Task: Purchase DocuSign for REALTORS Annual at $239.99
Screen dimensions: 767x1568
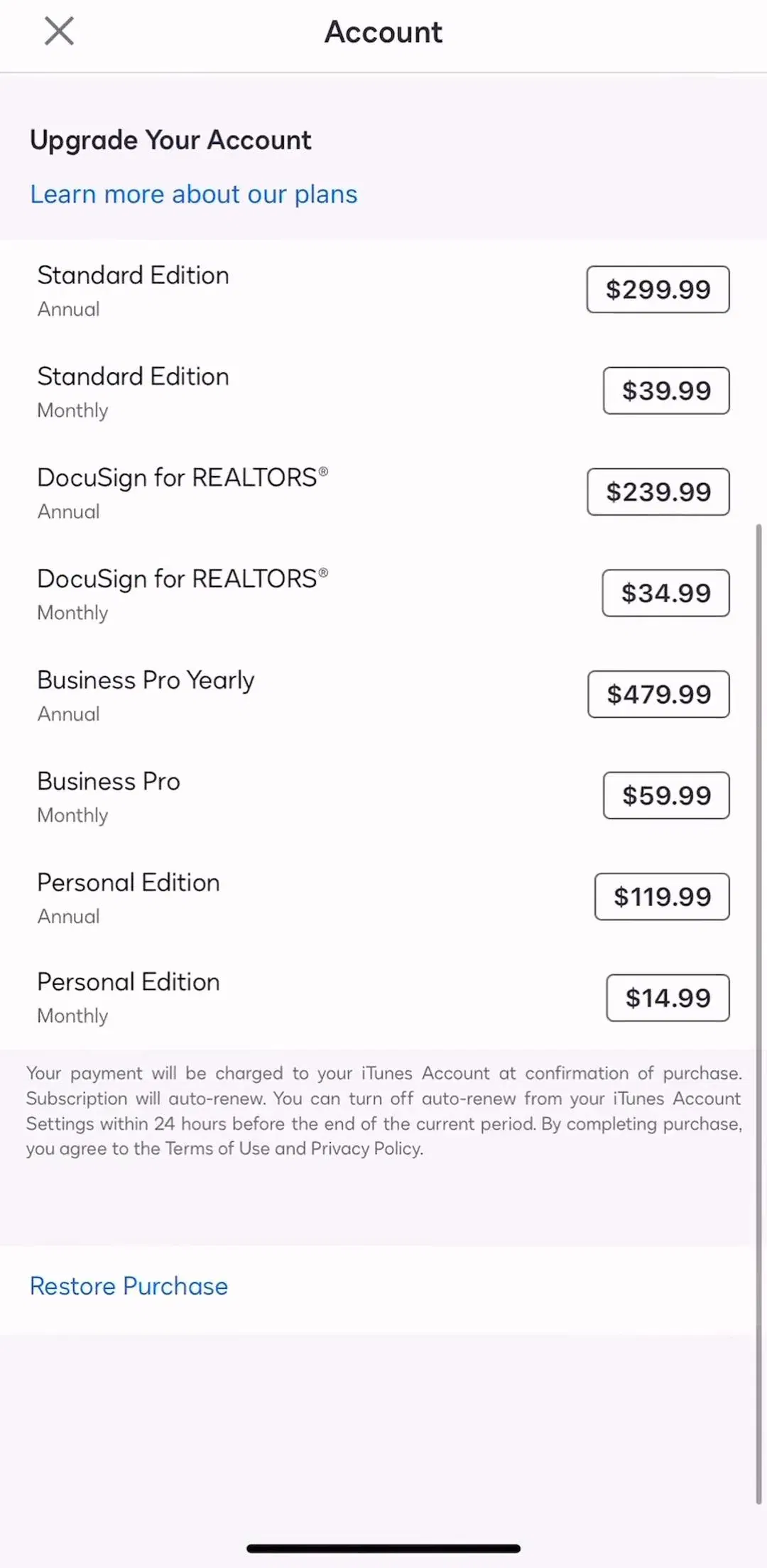Action: tap(658, 491)
